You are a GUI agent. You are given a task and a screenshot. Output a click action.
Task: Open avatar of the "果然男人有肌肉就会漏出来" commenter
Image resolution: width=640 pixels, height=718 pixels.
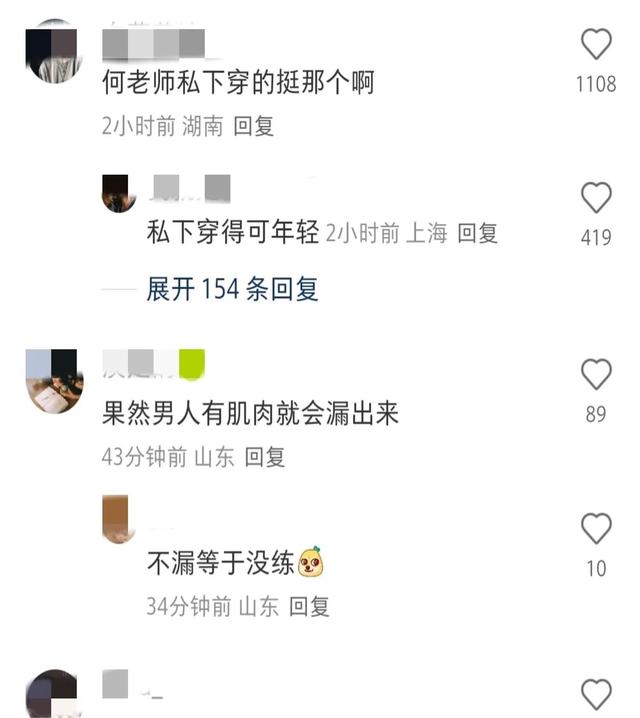52,380
